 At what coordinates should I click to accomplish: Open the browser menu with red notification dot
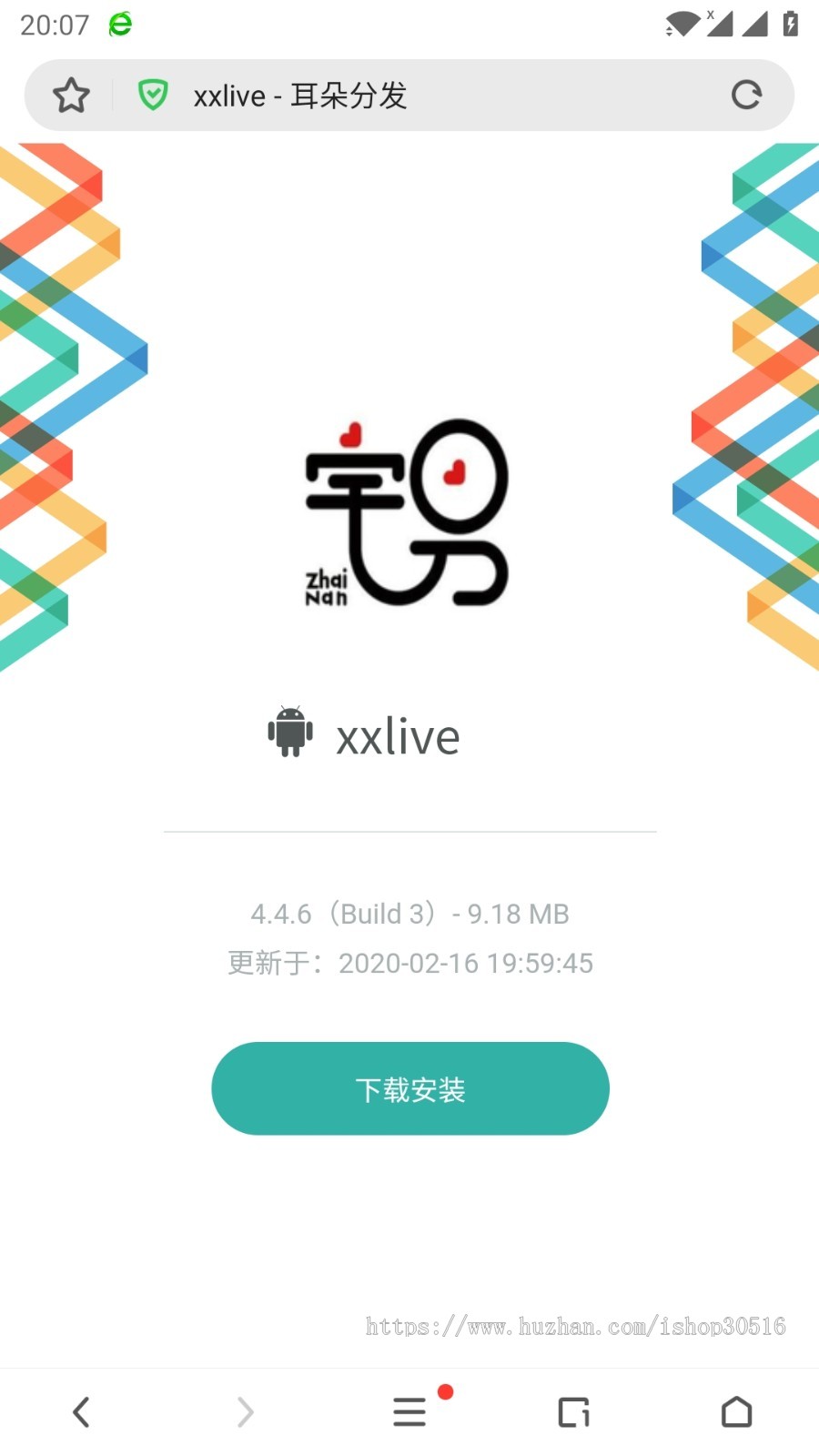click(409, 1412)
